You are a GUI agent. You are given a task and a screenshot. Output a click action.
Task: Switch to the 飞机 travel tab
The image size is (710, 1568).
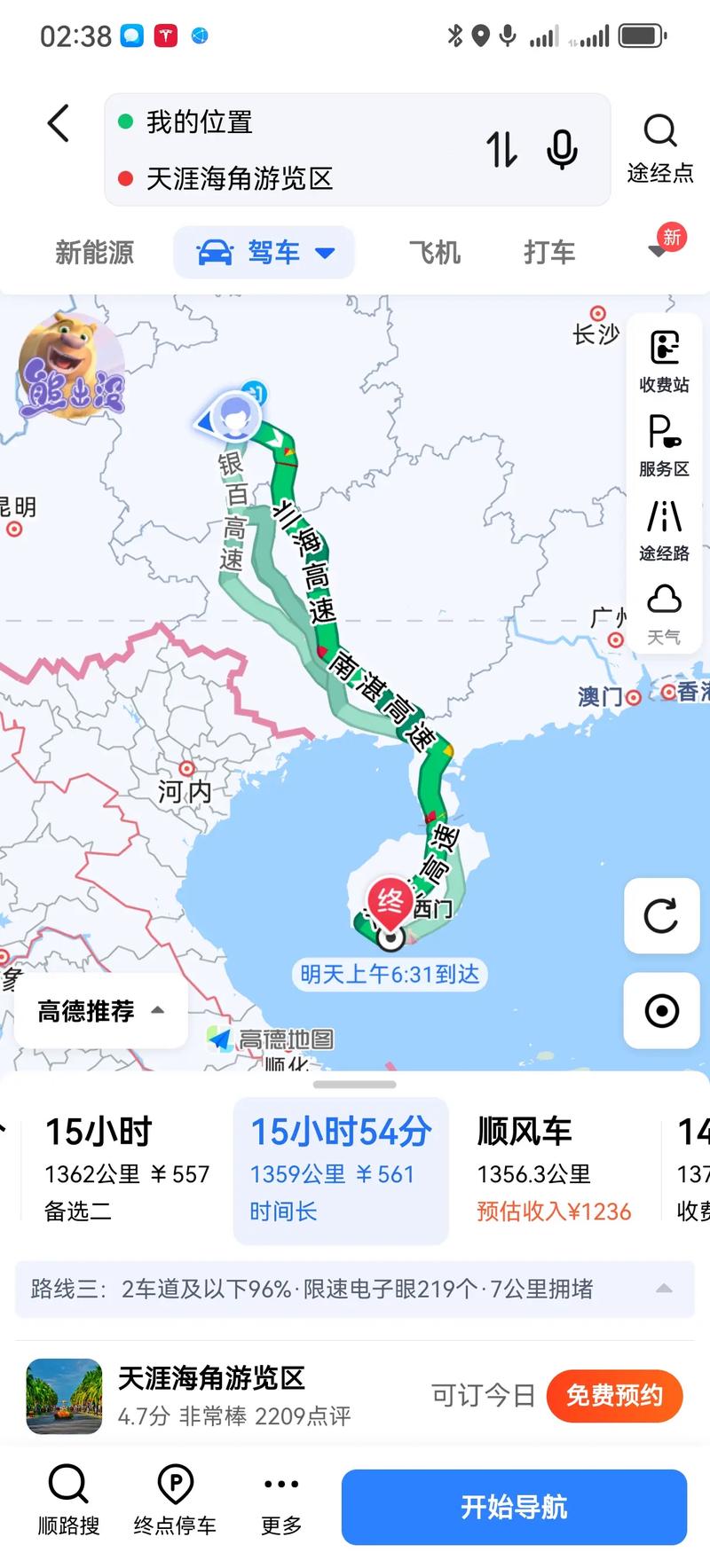pyautogui.click(x=434, y=252)
